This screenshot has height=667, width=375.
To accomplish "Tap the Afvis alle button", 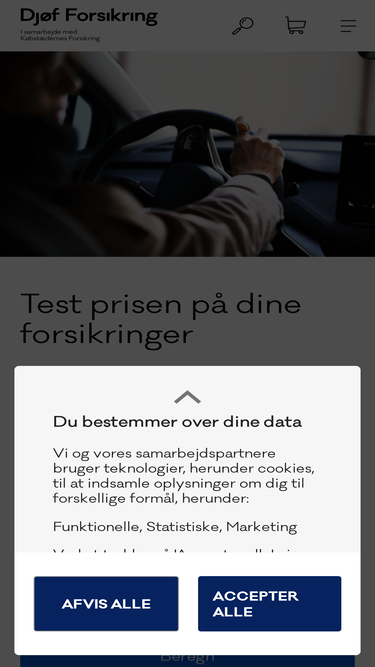I will [x=106, y=604].
